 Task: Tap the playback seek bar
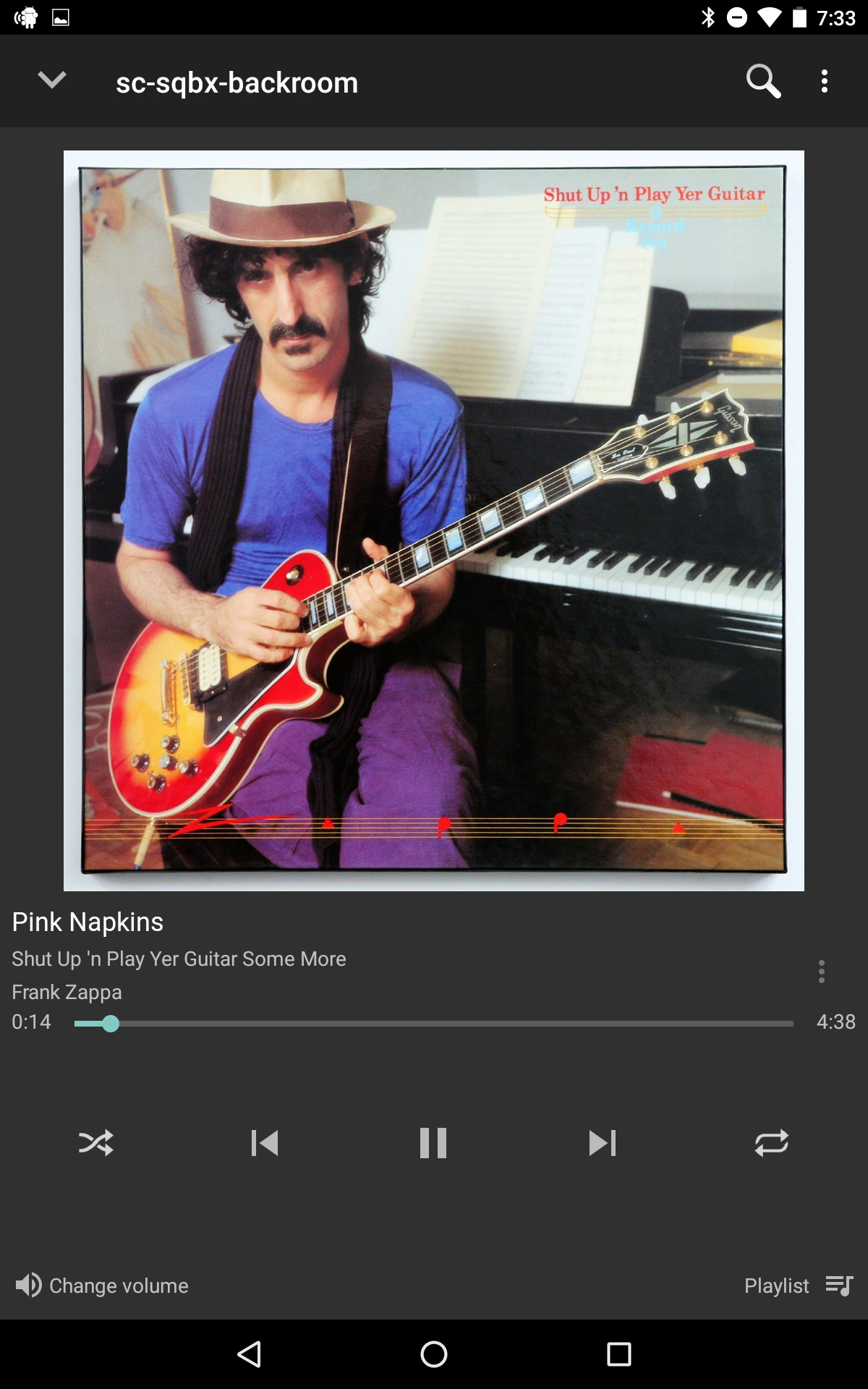coord(434,1024)
